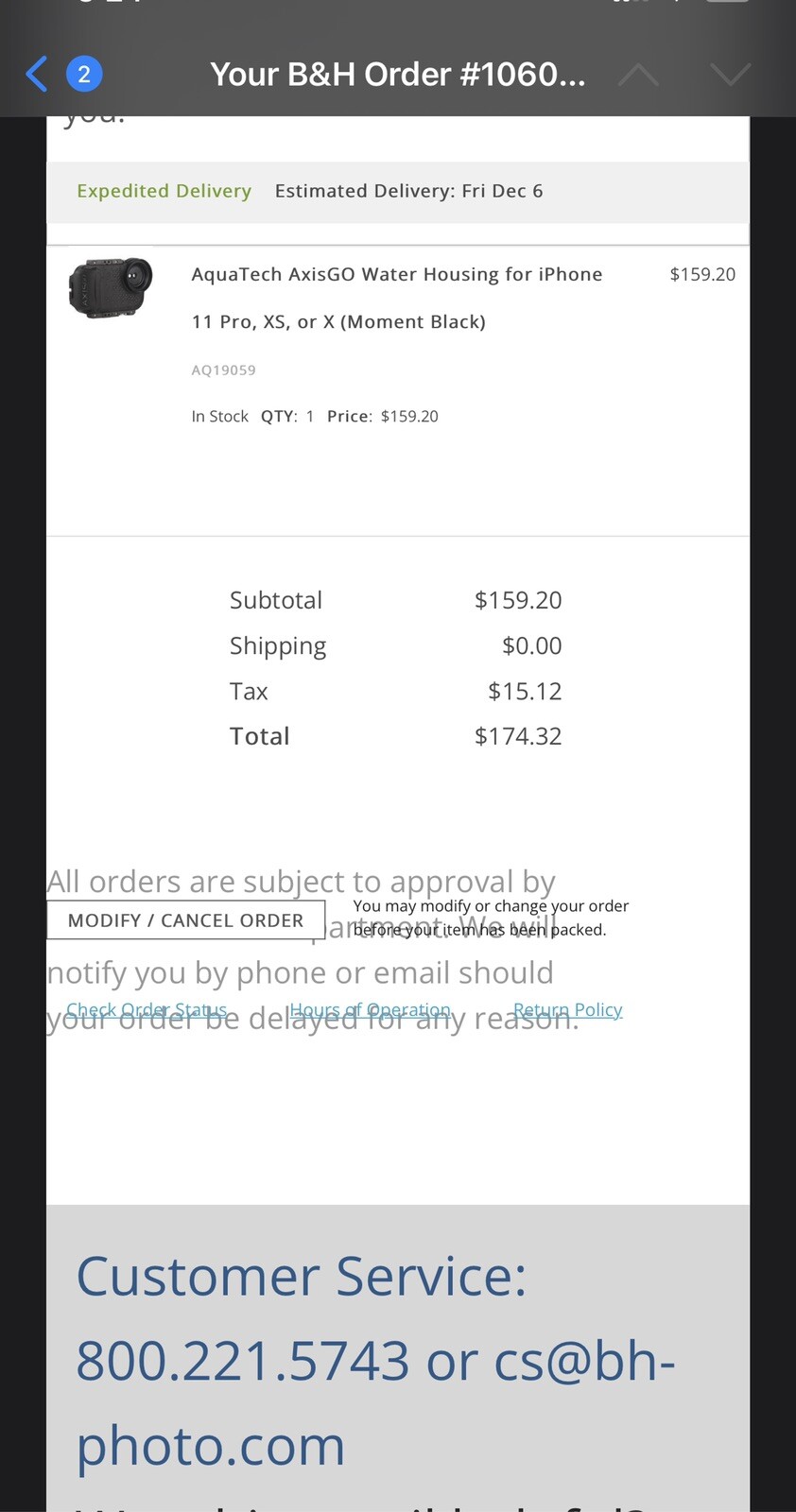Open the Hours of Operation link

[x=370, y=1010]
